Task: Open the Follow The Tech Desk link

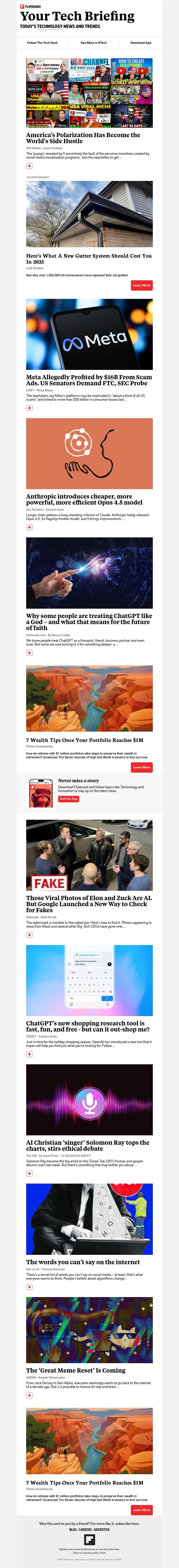Action: [x=42, y=43]
